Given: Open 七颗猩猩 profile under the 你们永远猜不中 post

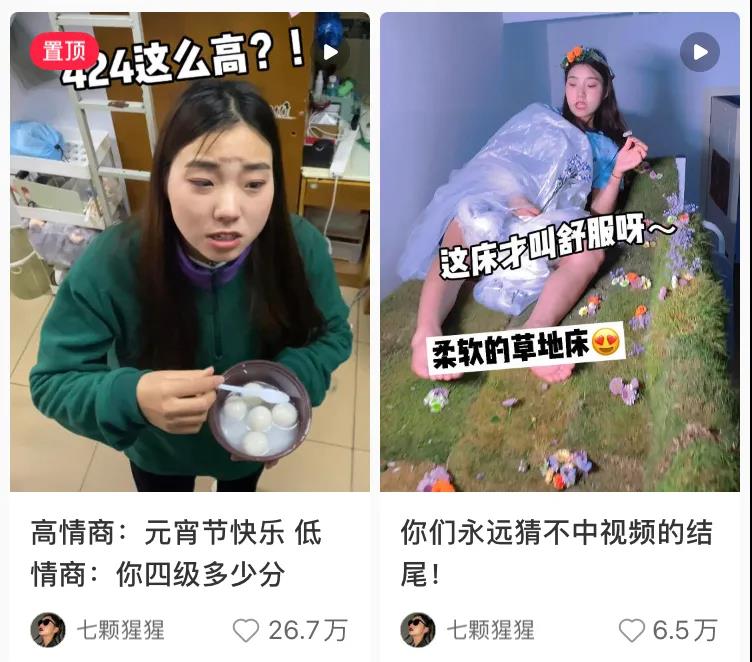Looking at the screenshot, I should (x=418, y=630).
